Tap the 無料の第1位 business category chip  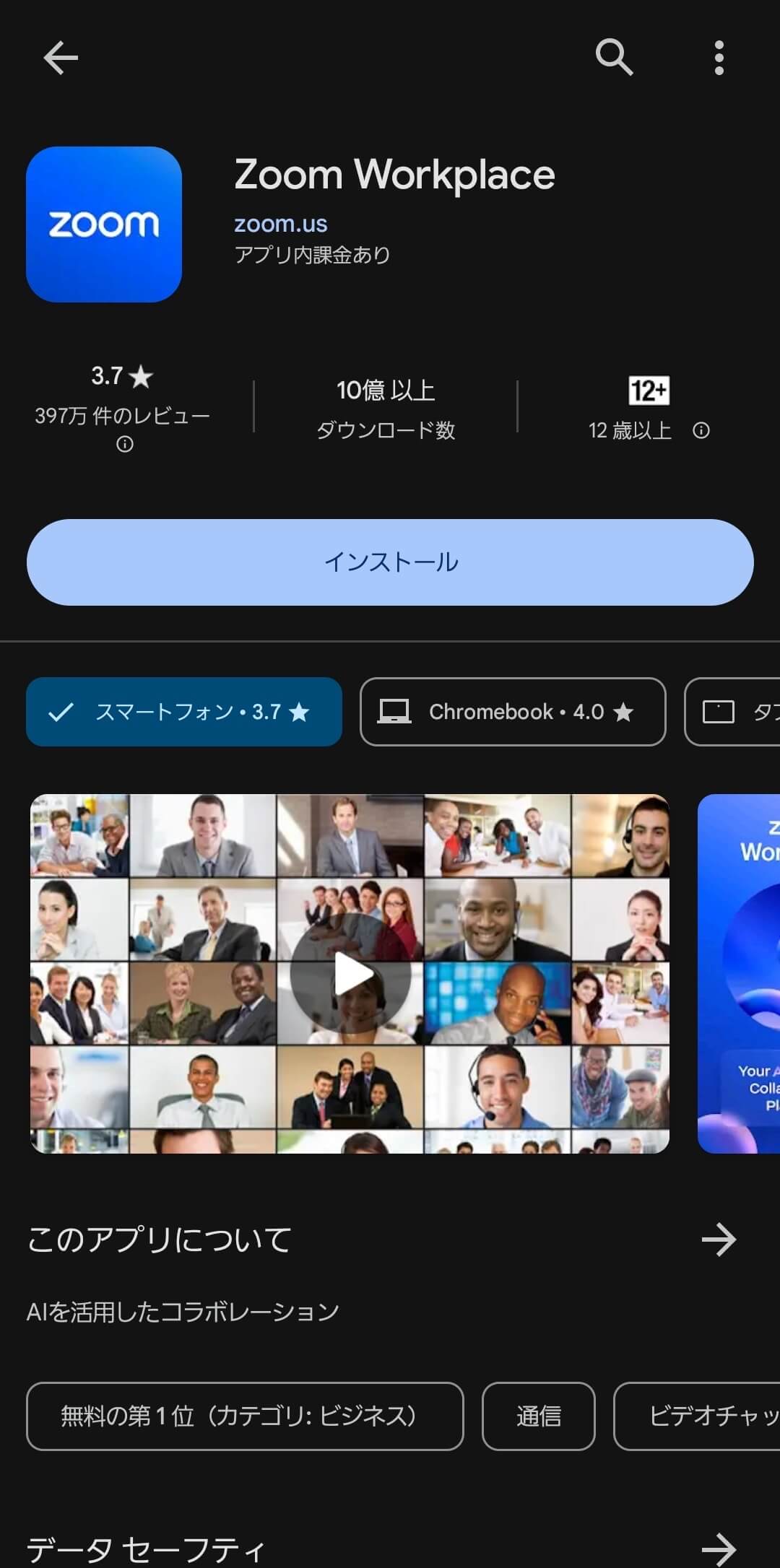click(245, 1416)
